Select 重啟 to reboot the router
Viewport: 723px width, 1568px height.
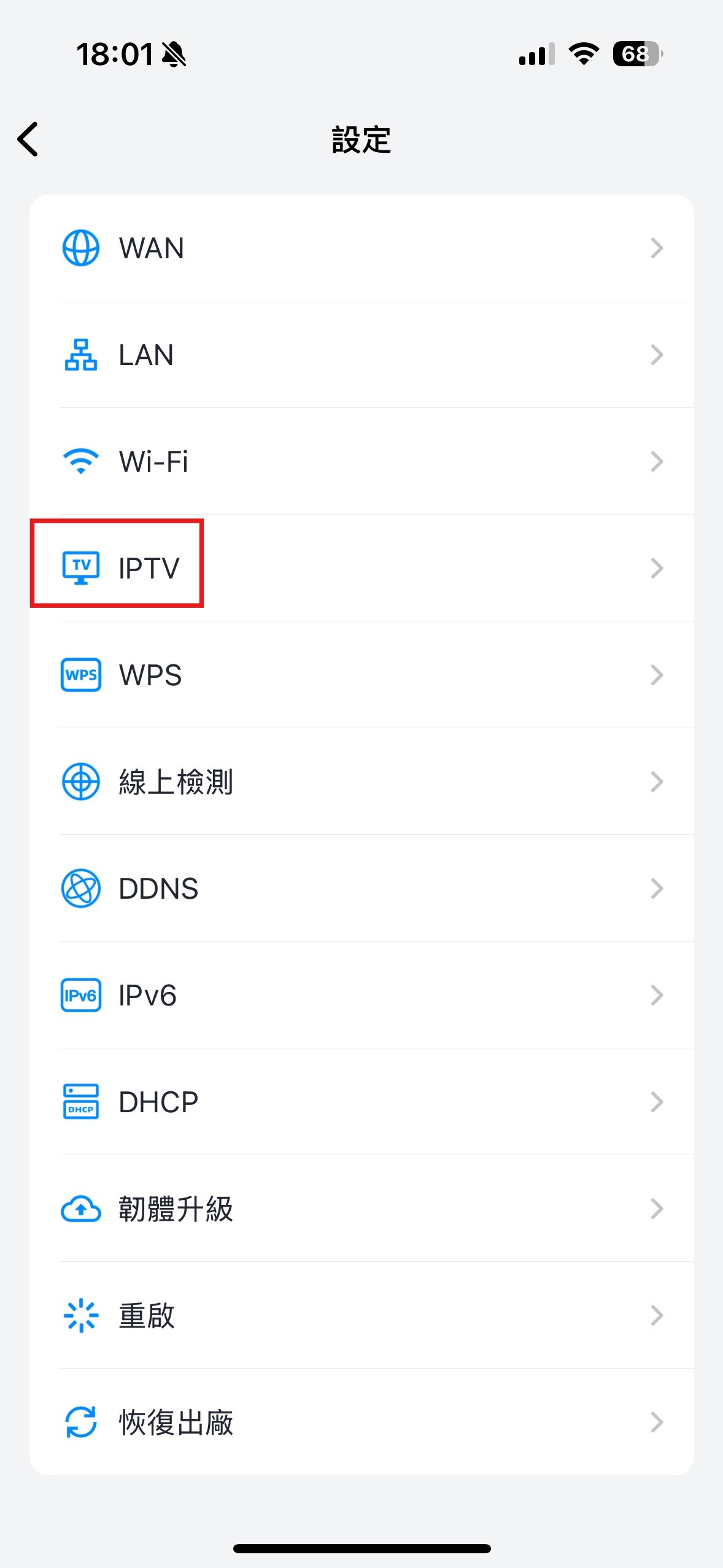click(x=361, y=1315)
